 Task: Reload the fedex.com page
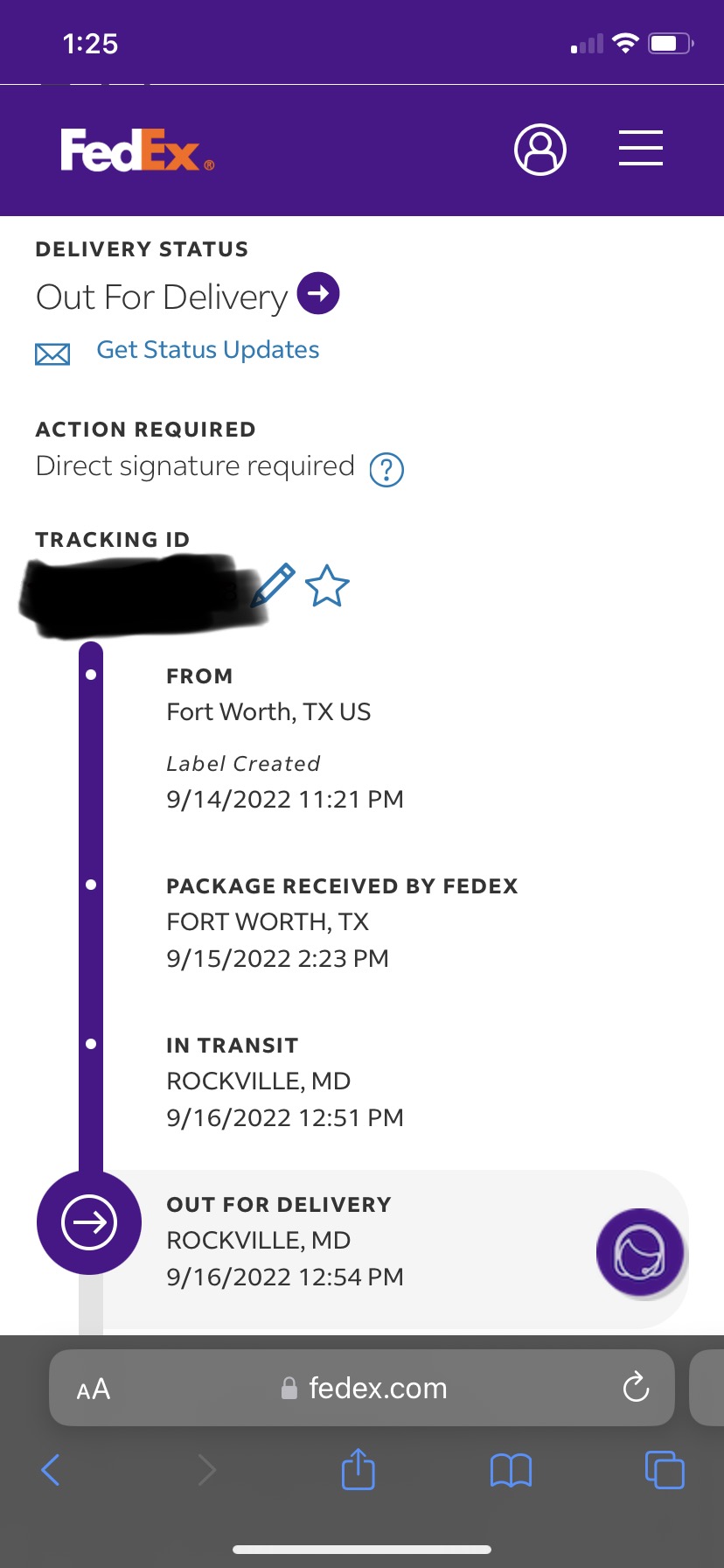click(x=636, y=1387)
